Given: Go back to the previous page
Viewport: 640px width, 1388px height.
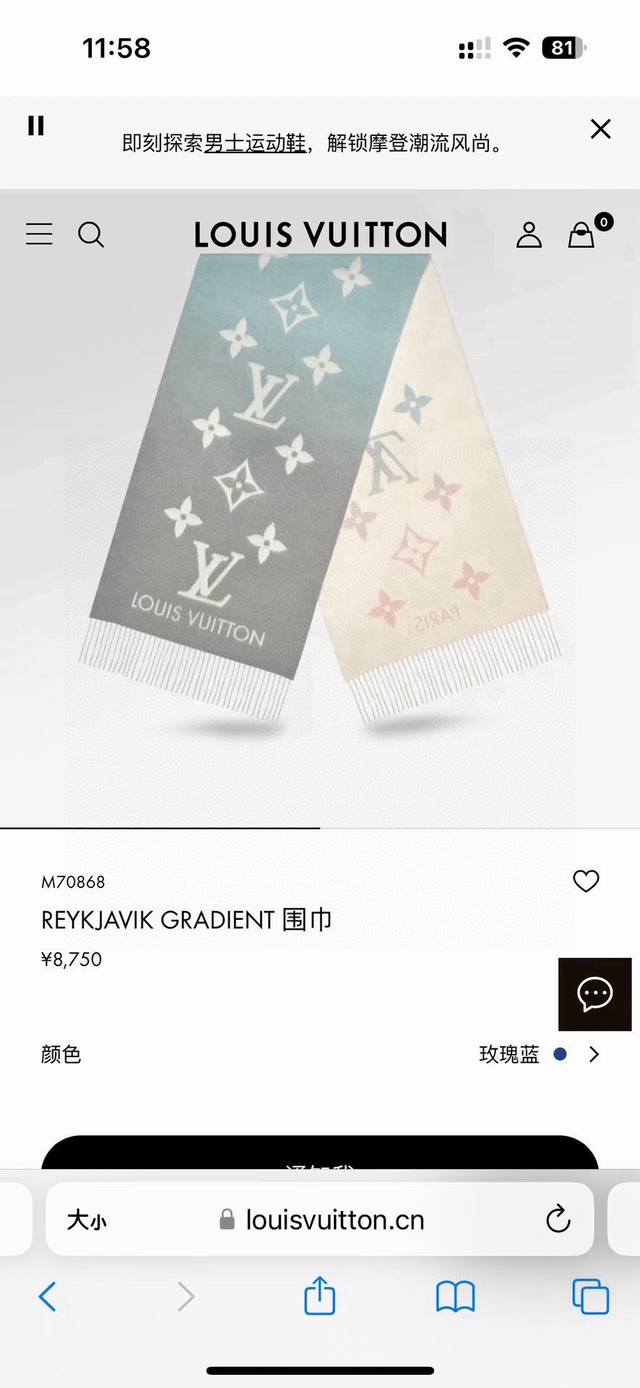Looking at the screenshot, I should coord(47,1297).
